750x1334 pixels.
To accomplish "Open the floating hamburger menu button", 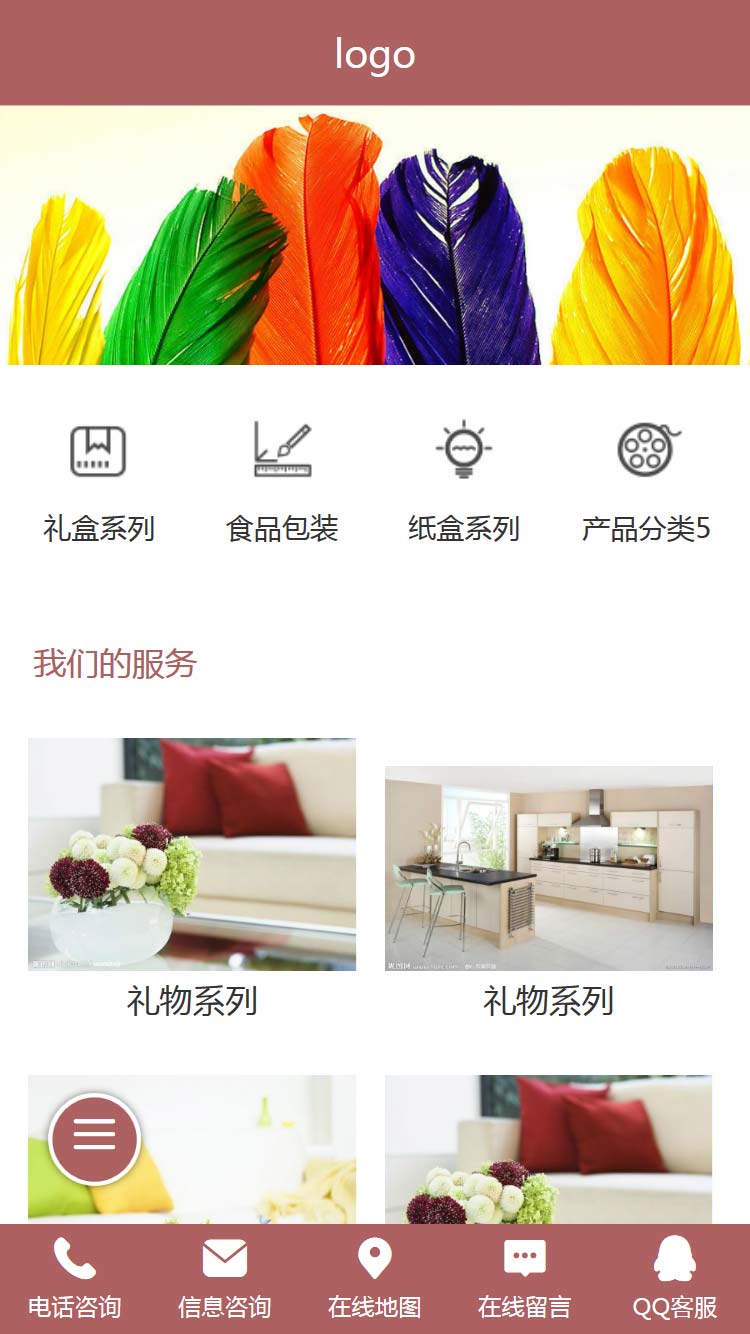I will pyautogui.click(x=95, y=1138).
